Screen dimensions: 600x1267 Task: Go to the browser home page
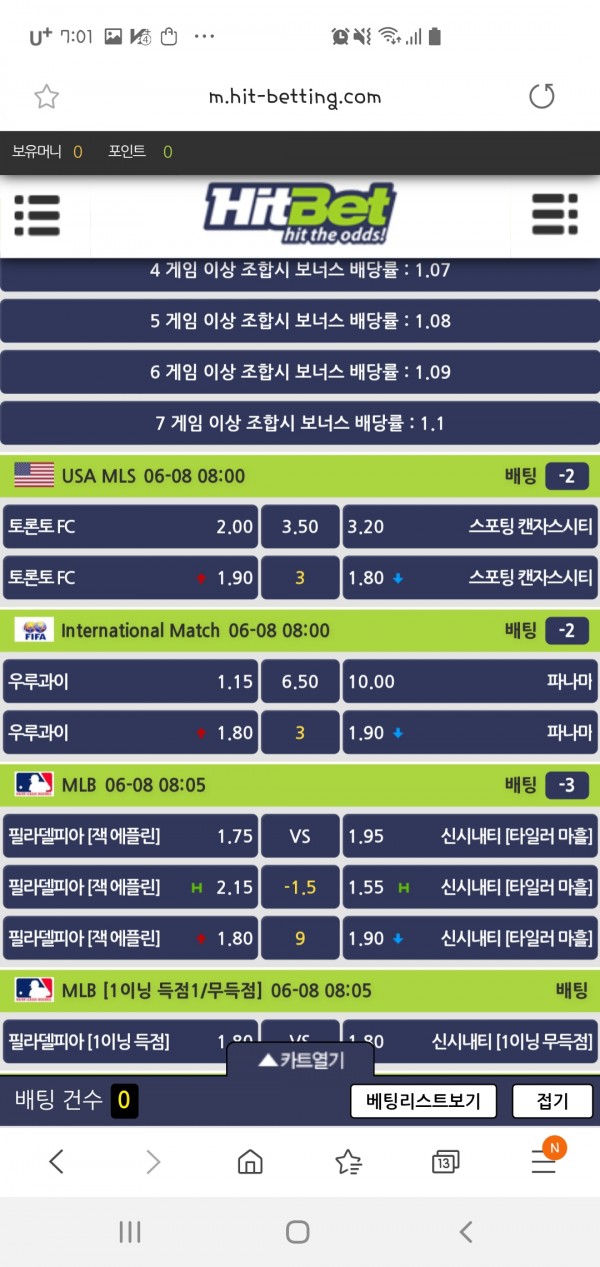pyautogui.click(x=250, y=1161)
